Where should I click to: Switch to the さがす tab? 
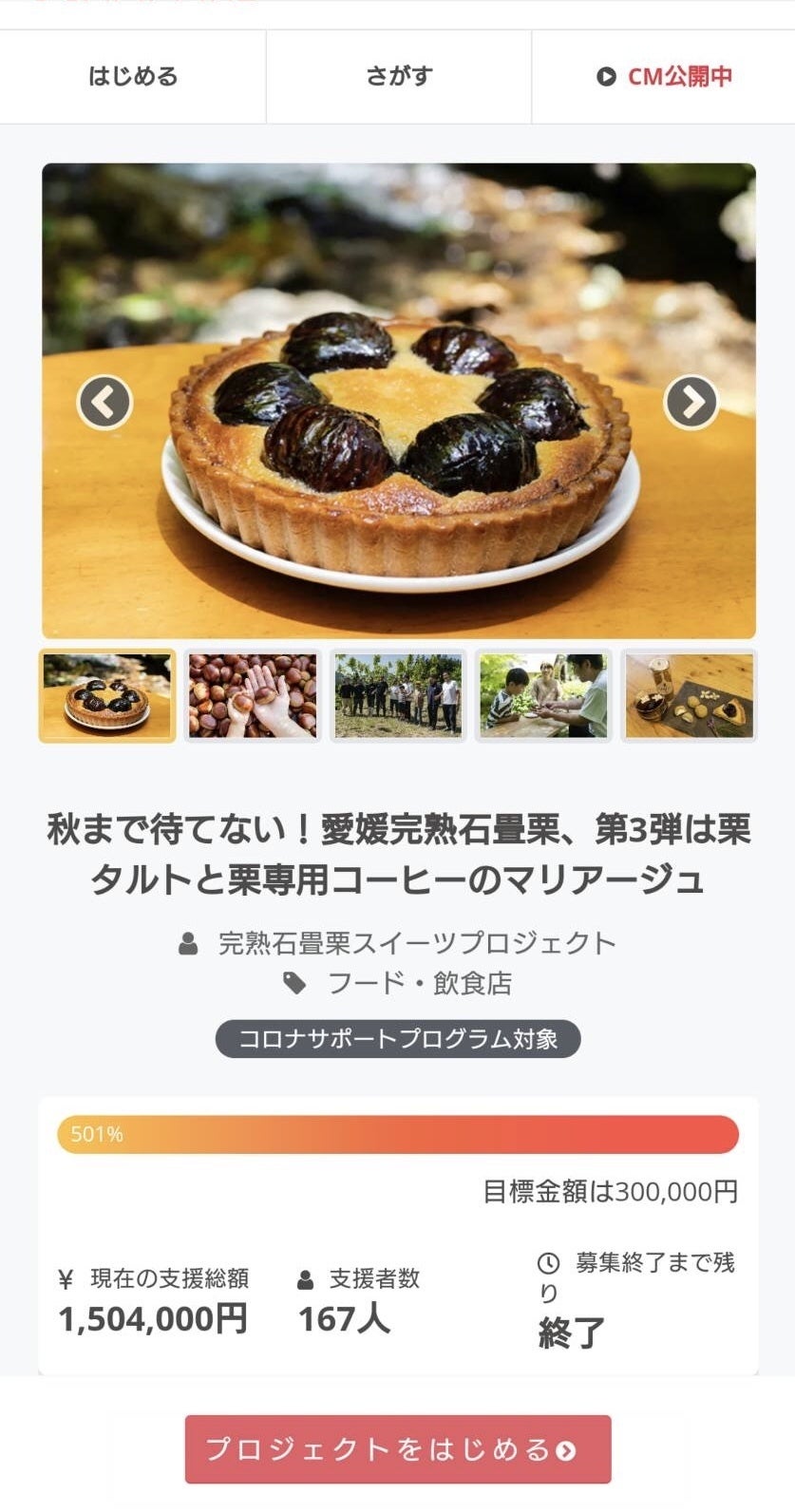coord(399,77)
